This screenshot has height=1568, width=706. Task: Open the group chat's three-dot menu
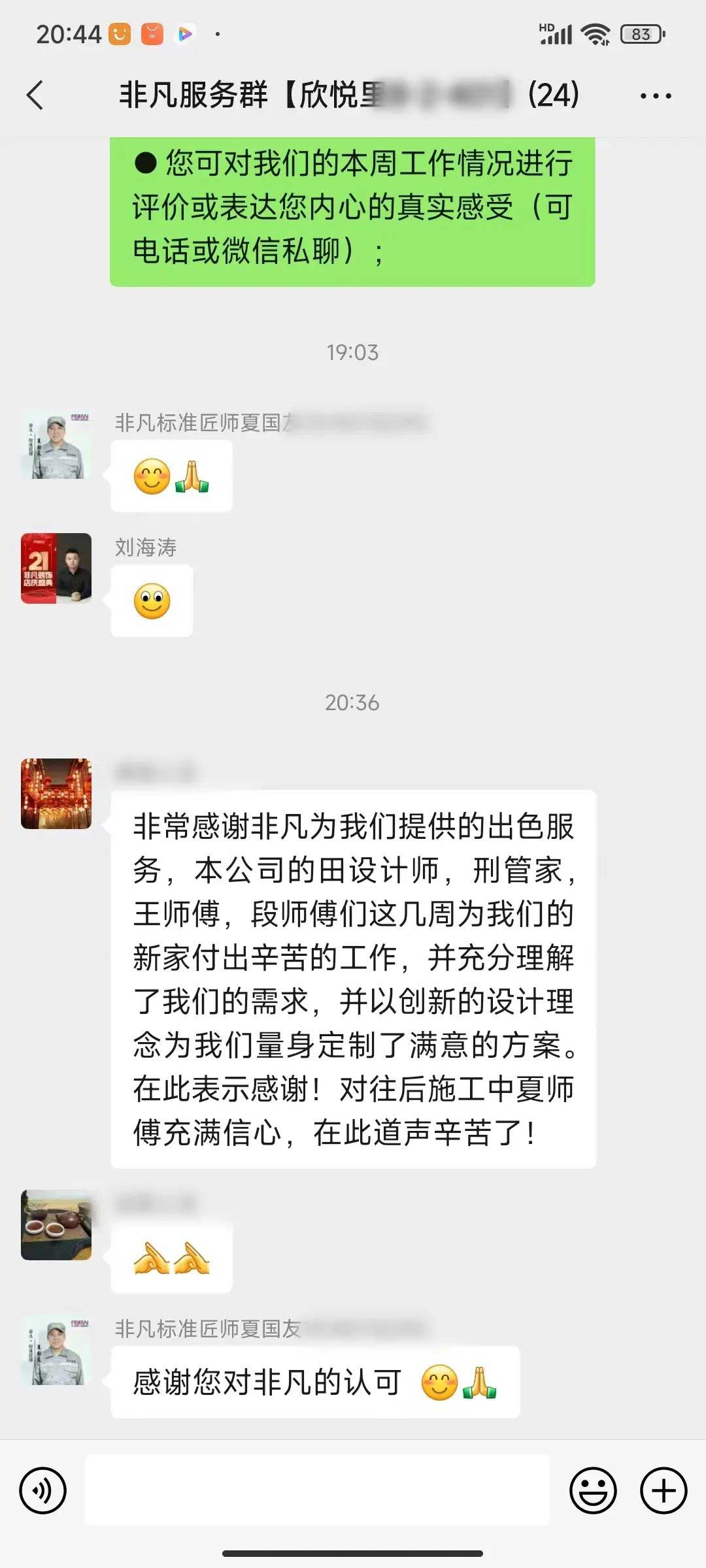pos(655,96)
